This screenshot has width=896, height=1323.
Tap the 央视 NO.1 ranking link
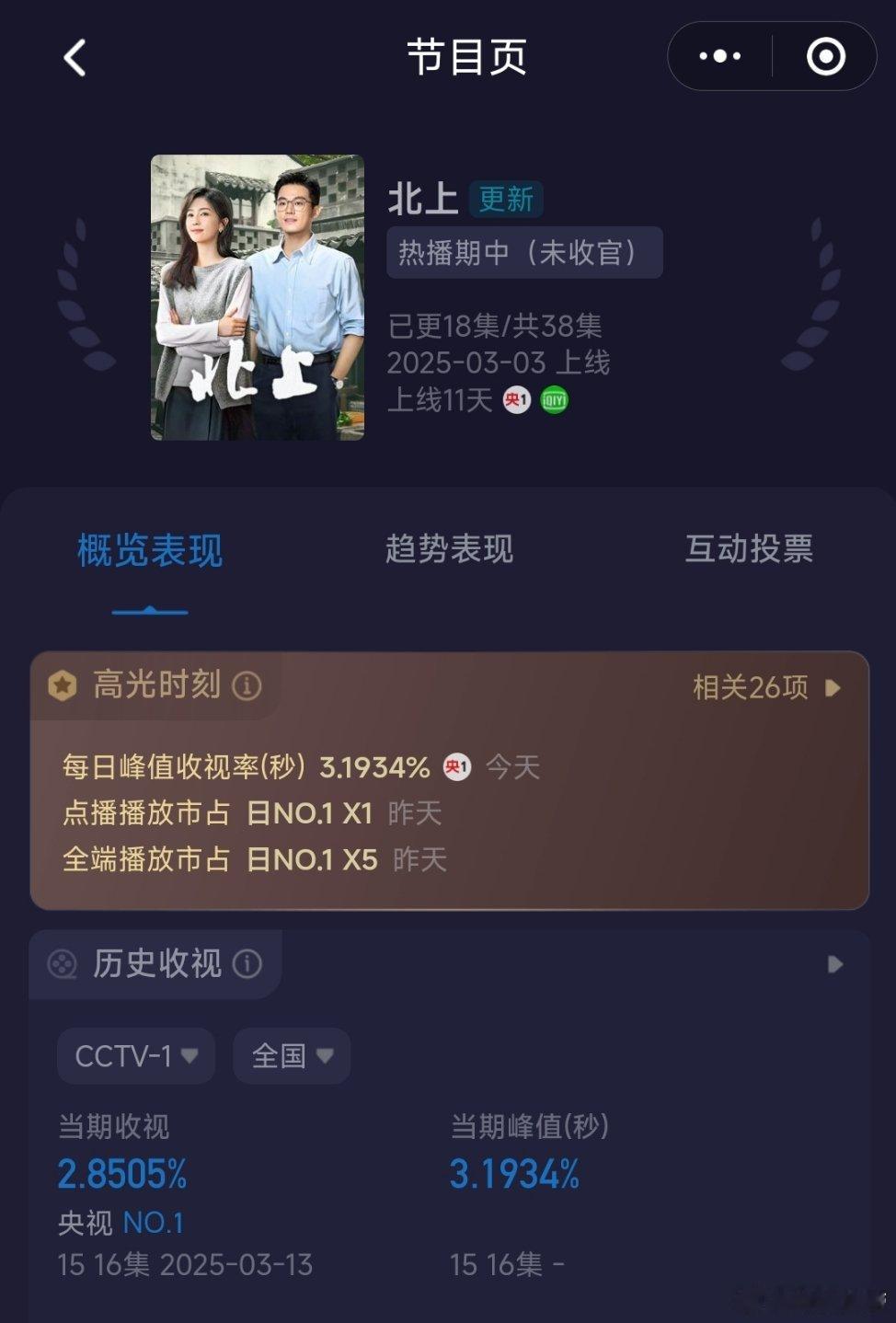point(121,1222)
